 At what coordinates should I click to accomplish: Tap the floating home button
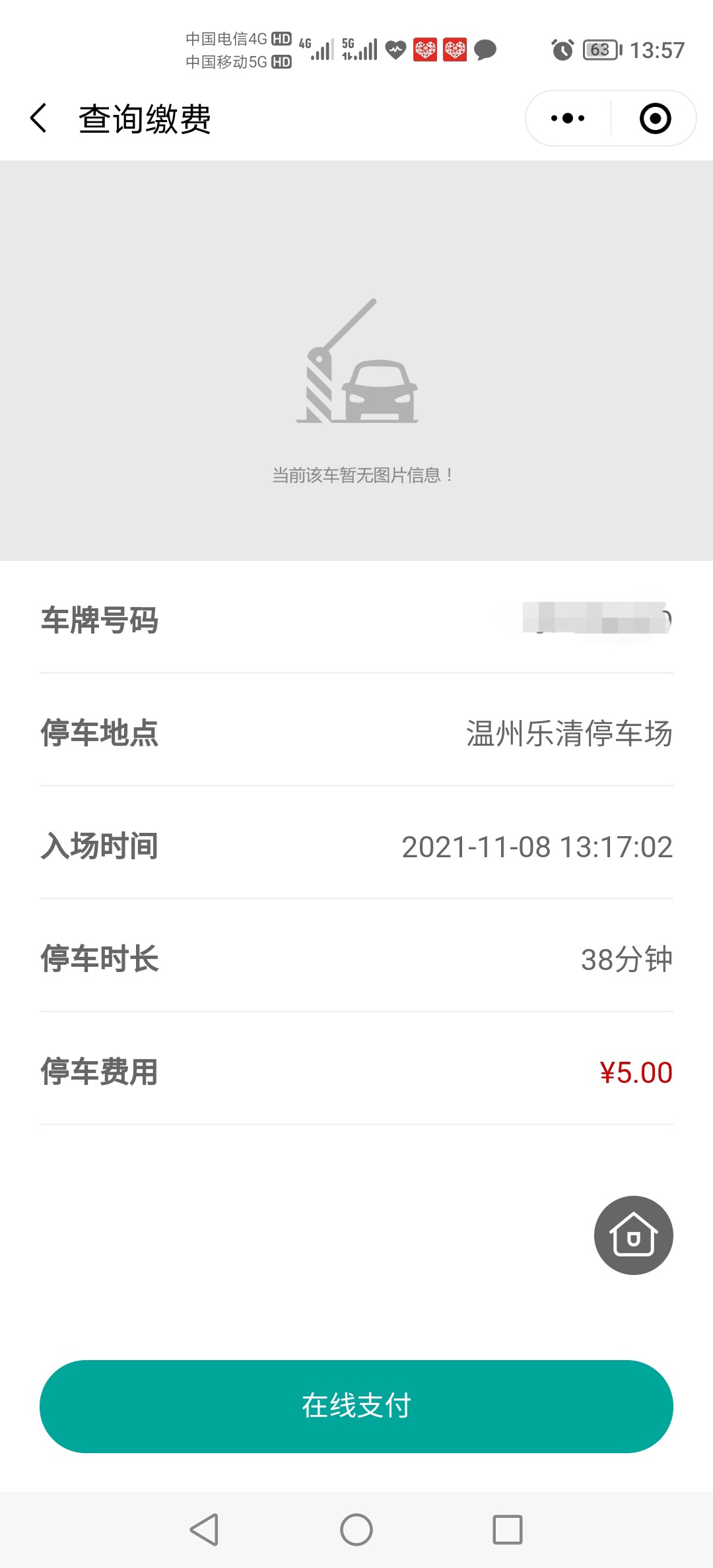[633, 1235]
